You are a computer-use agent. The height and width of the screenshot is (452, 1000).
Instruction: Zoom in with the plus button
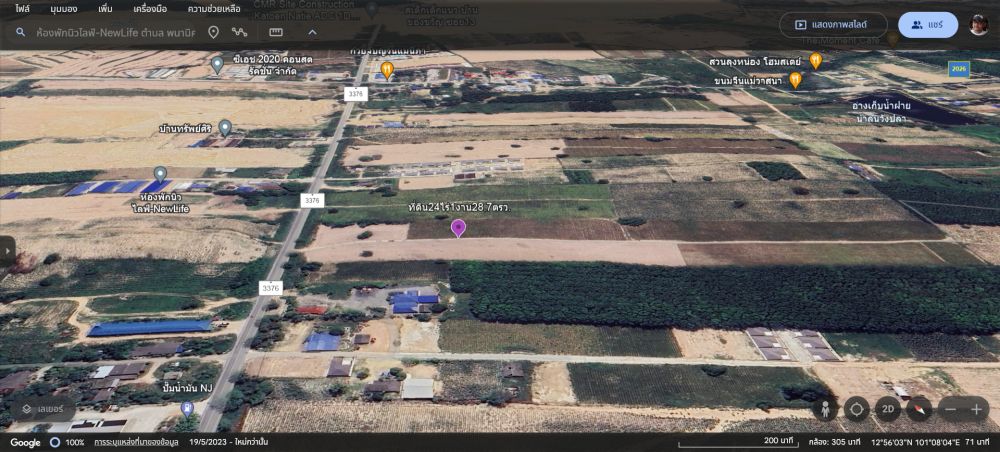pyautogui.click(x=976, y=409)
